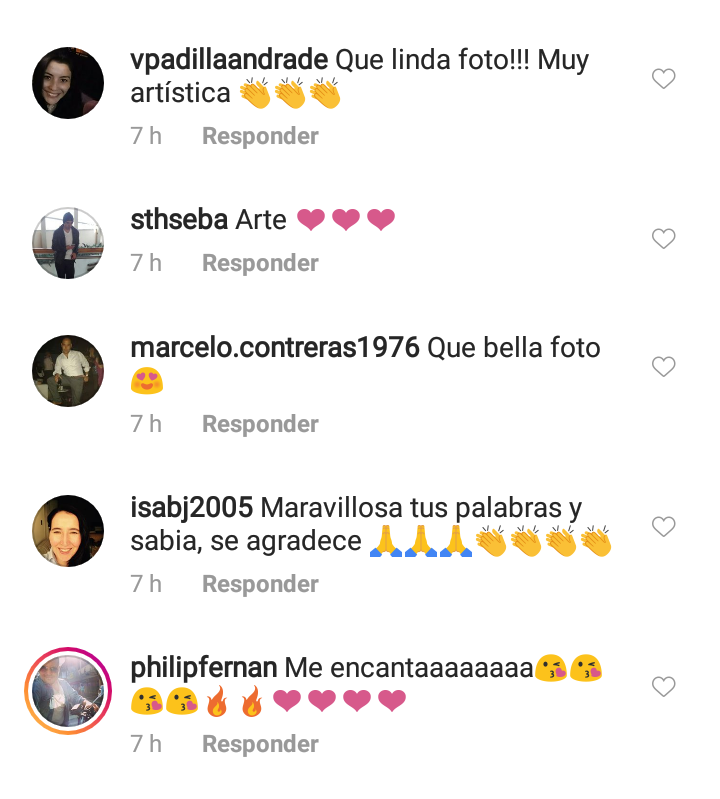This screenshot has height=799, width=720.
Task: Open the username link philipfernan
Action: [203, 668]
